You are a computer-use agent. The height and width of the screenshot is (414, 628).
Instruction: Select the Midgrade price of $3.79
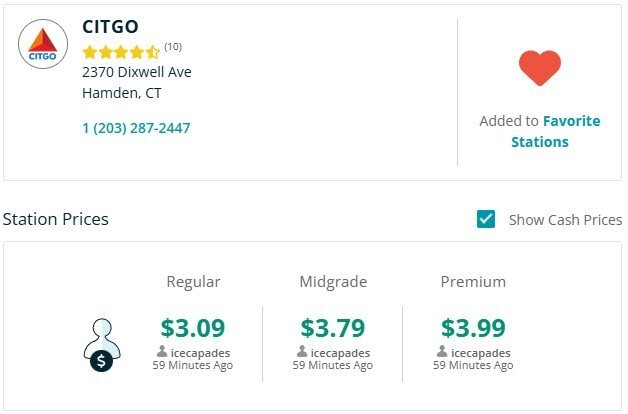click(x=333, y=327)
